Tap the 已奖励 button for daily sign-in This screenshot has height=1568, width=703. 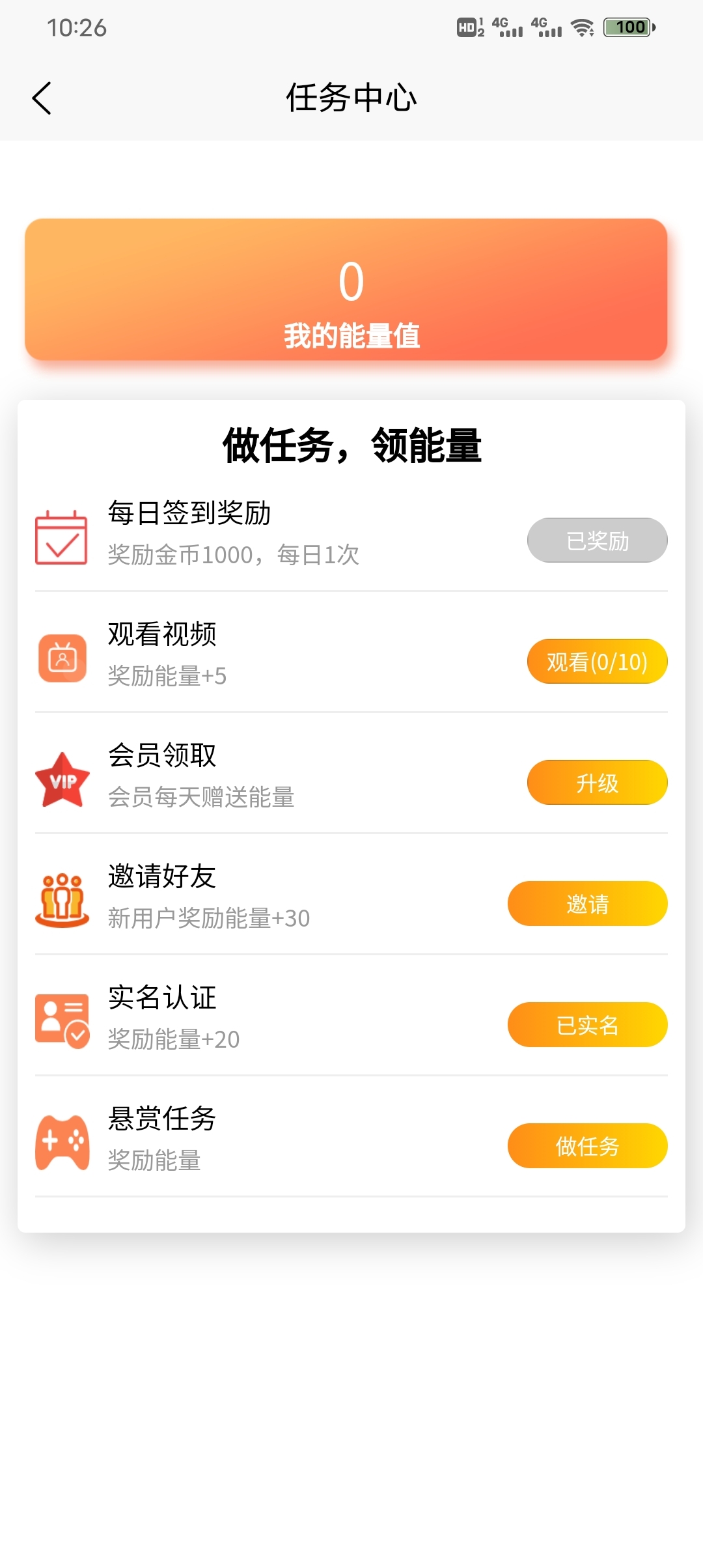click(597, 540)
